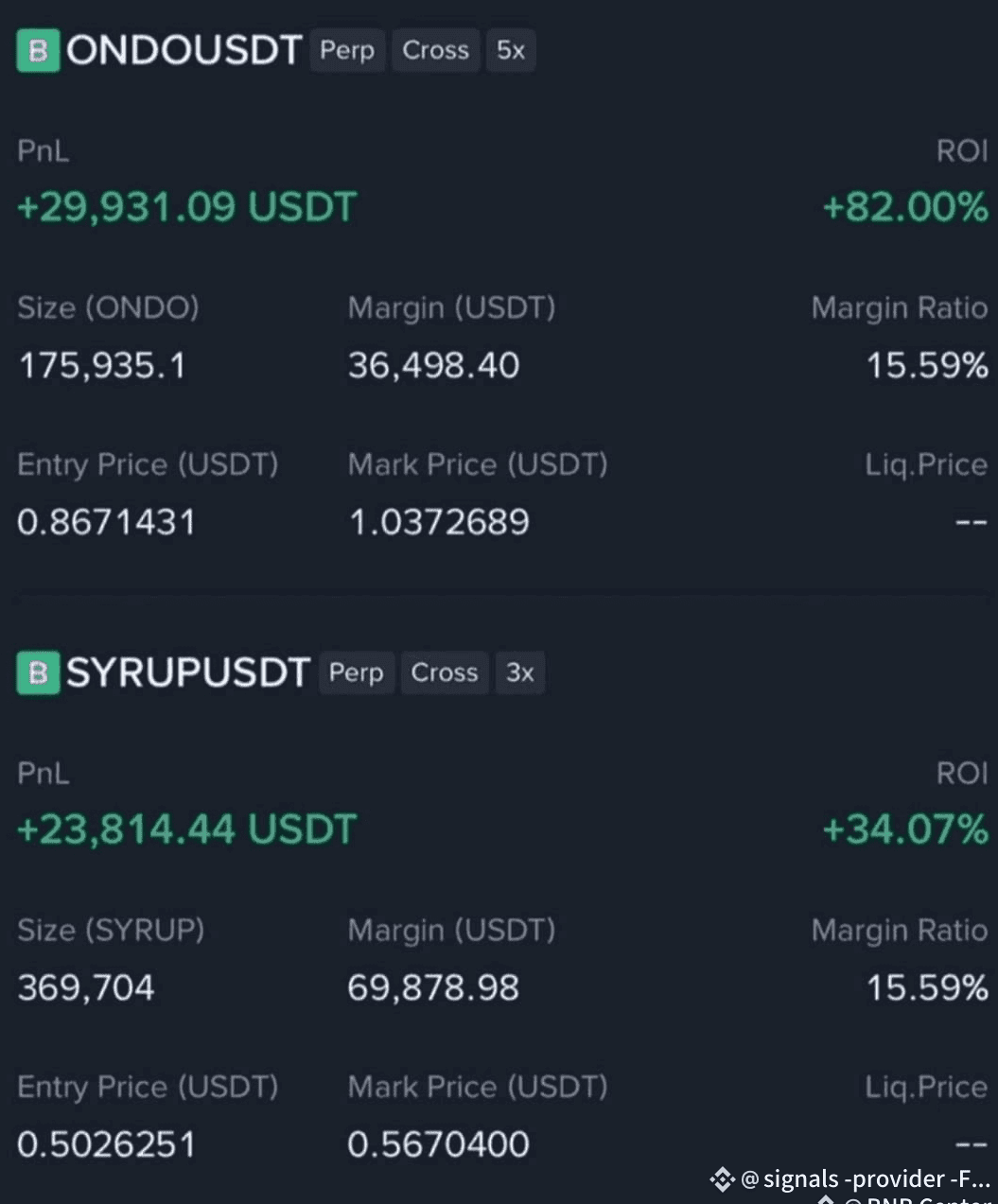Select the ONDOUSDT pair title

pos(183,51)
